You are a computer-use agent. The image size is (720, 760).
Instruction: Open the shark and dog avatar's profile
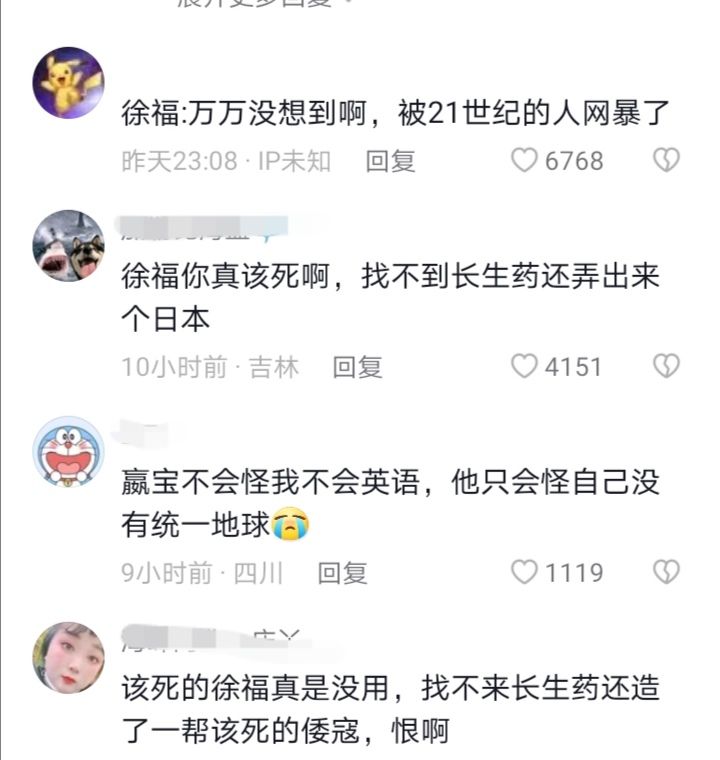click(x=69, y=246)
